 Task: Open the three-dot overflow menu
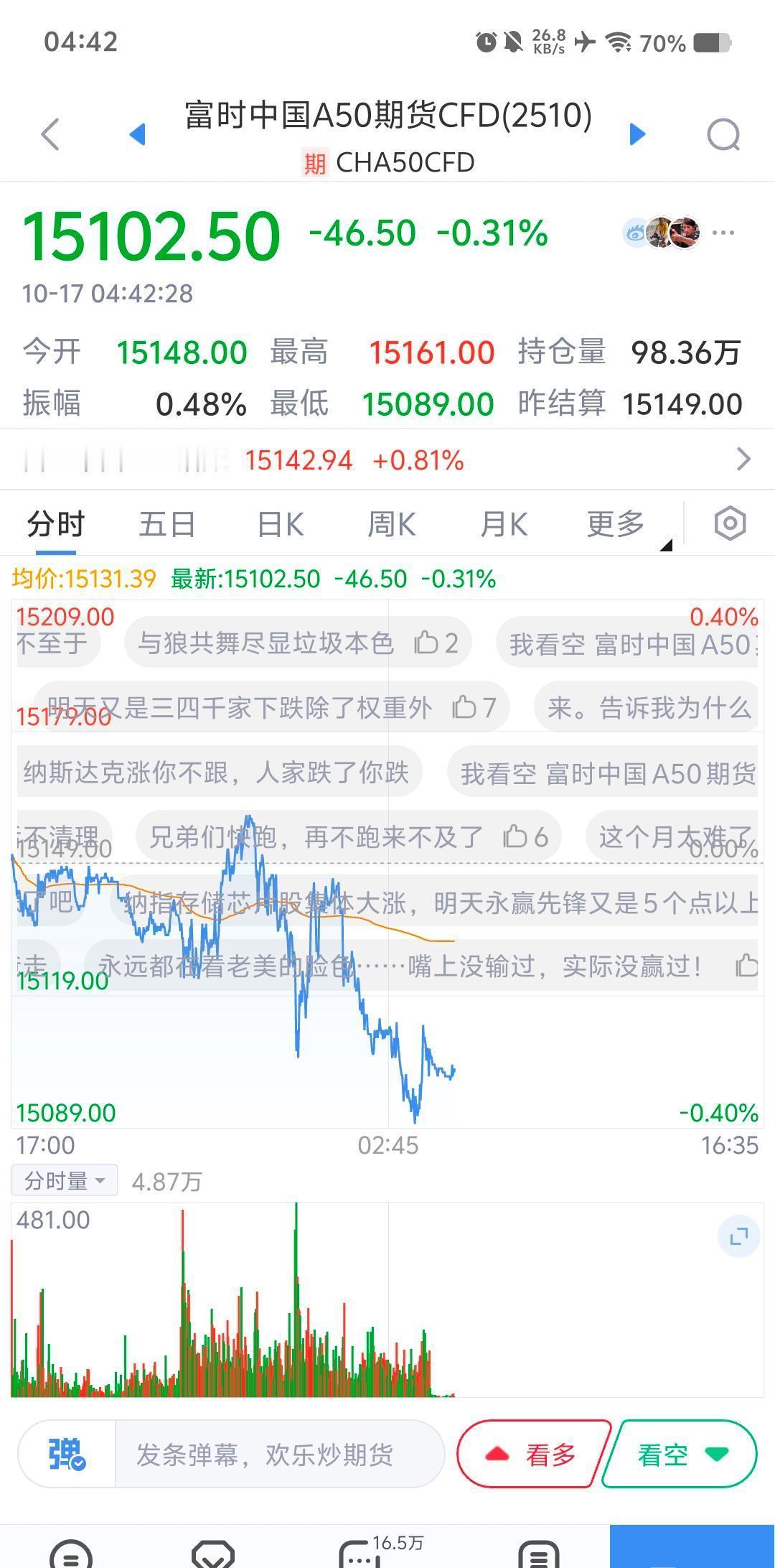[x=723, y=233]
